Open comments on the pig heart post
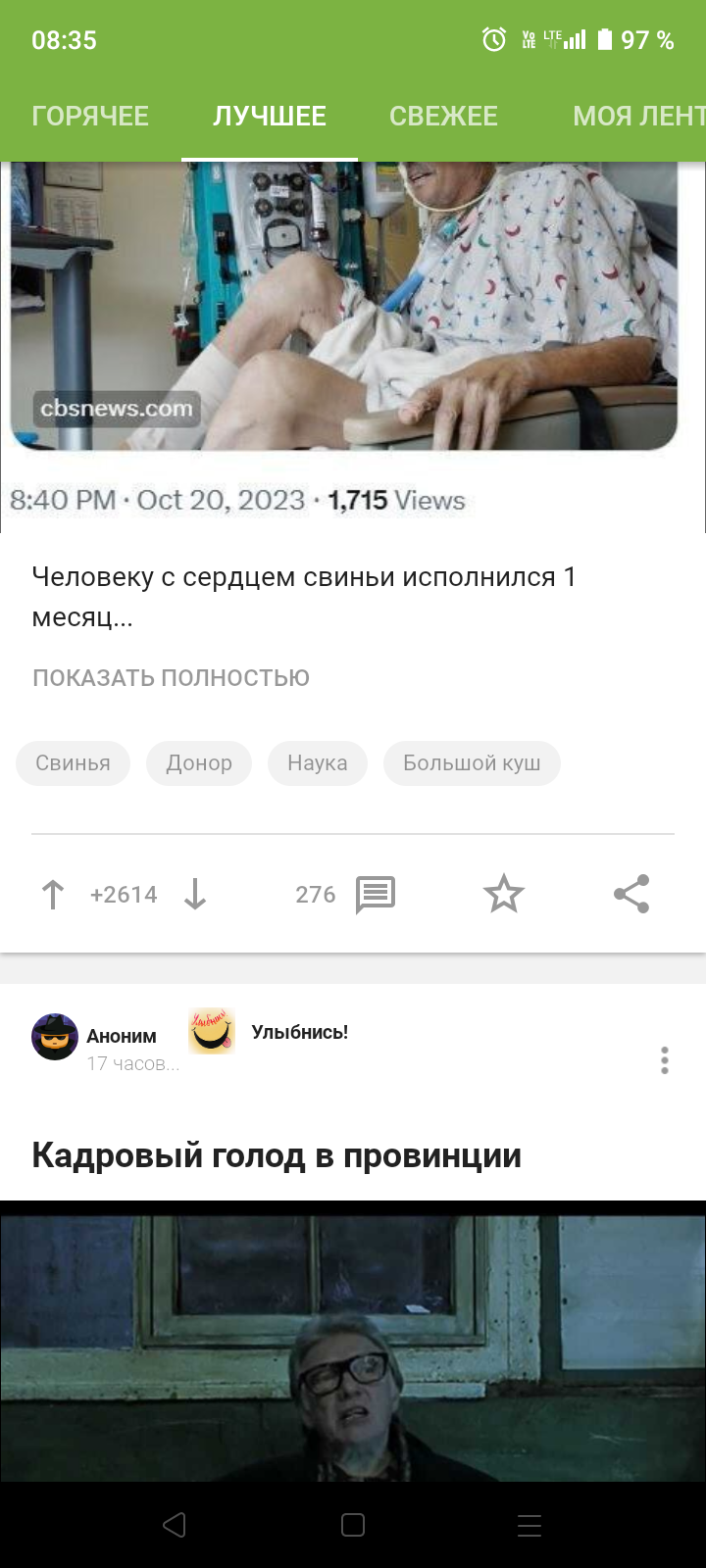The image size is (706, 1568). 375,894
